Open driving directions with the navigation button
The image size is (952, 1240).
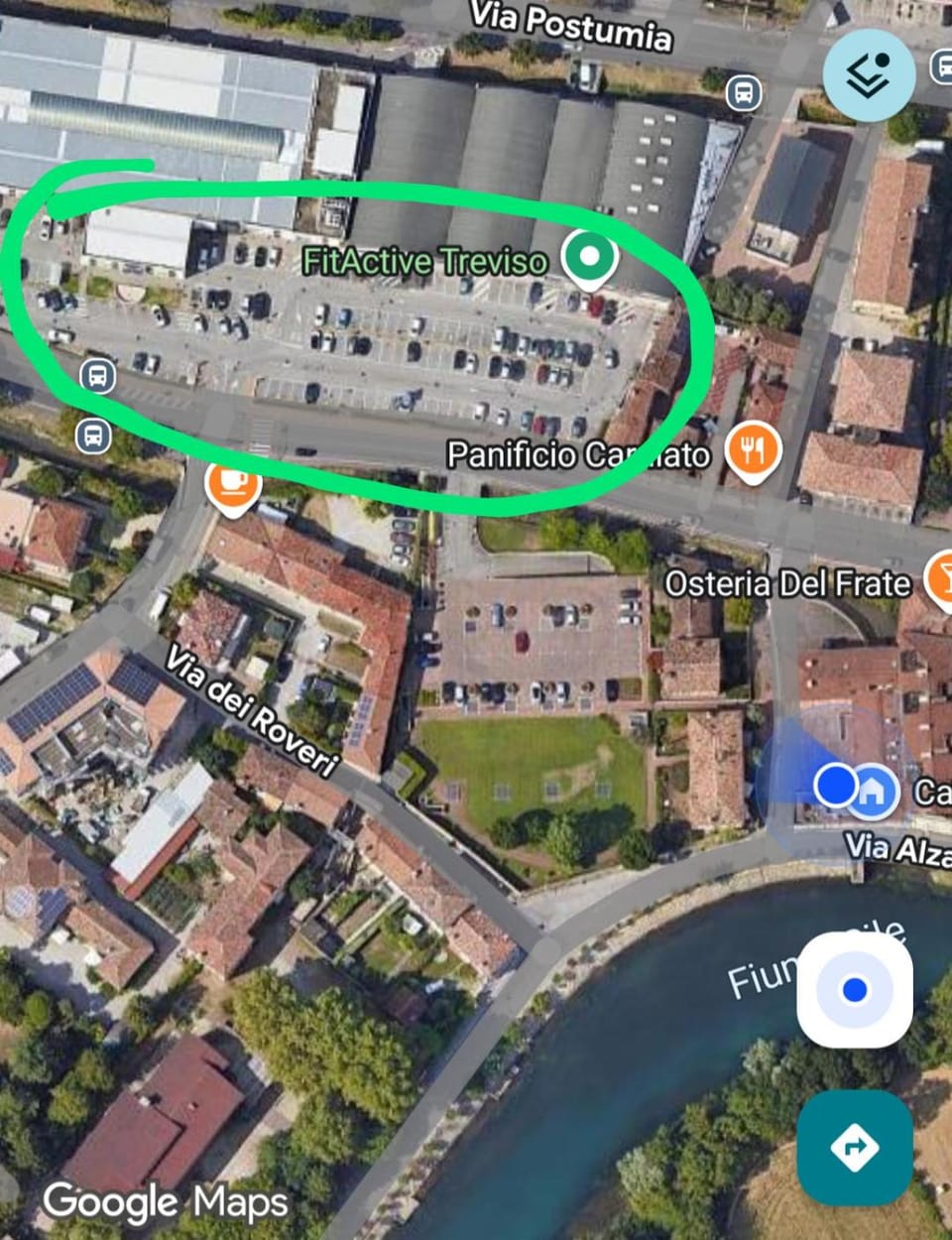point(855,1147)
